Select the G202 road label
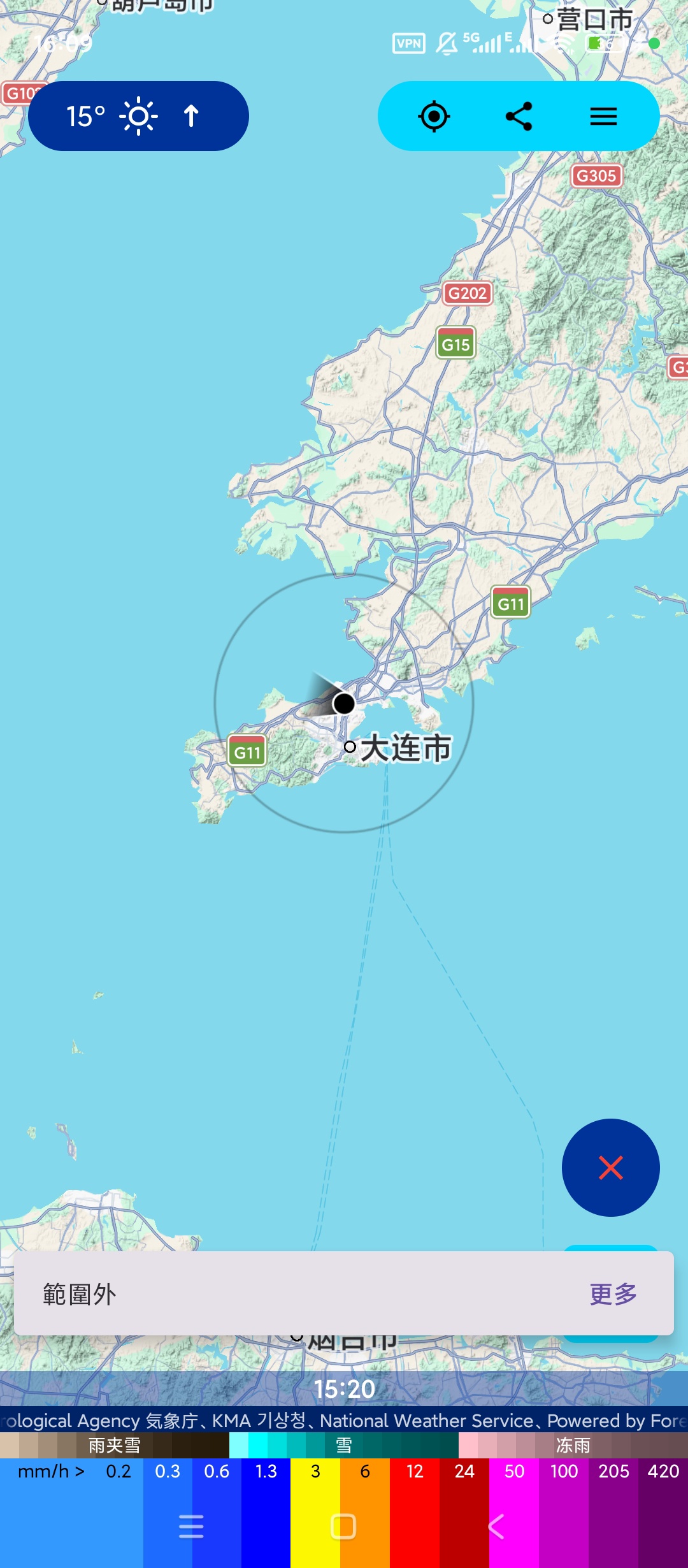Viewport: 688px width, 1568px height. pyautogui.click(x=466, y=293)
